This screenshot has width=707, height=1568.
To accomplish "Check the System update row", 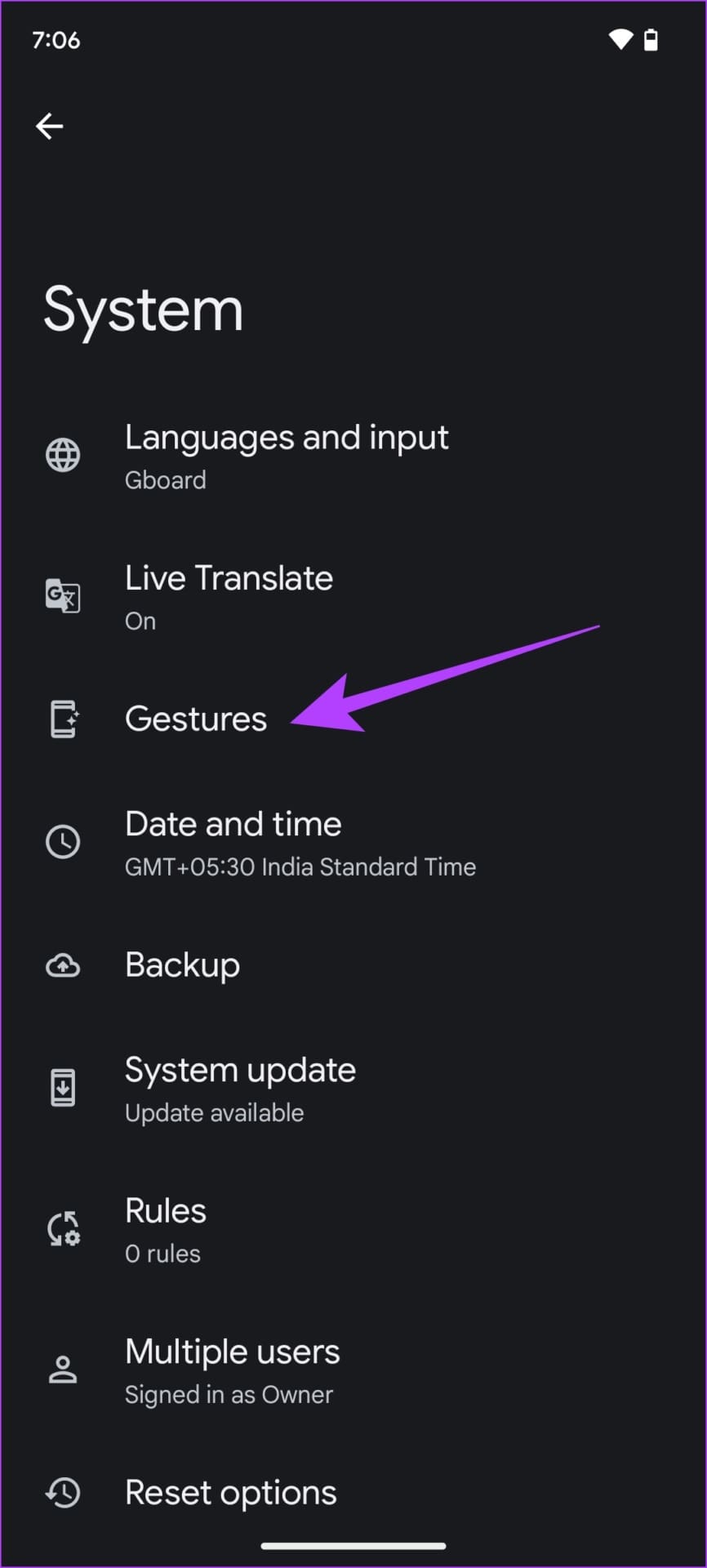I will coord(240,1089).
